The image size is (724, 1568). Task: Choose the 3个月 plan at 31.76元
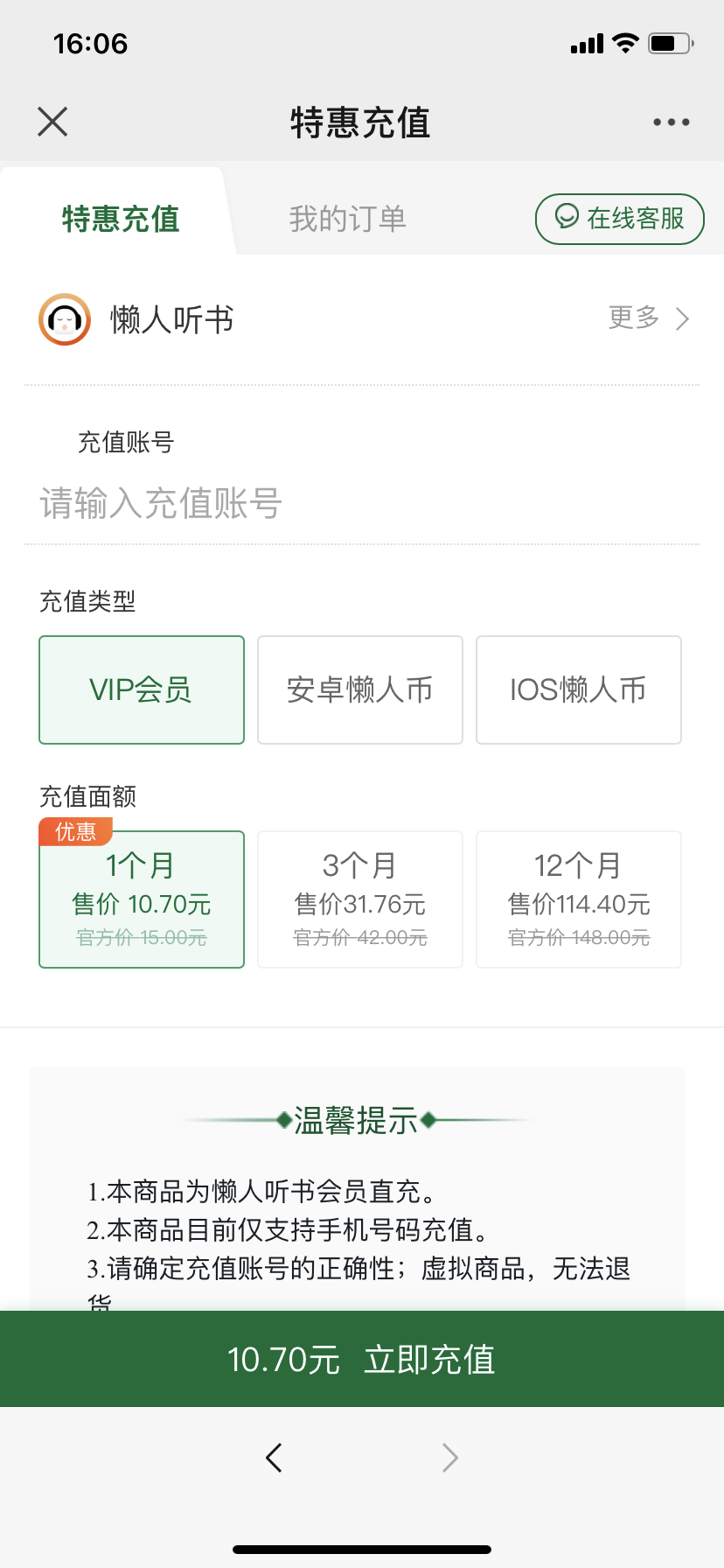click(360, 899)
